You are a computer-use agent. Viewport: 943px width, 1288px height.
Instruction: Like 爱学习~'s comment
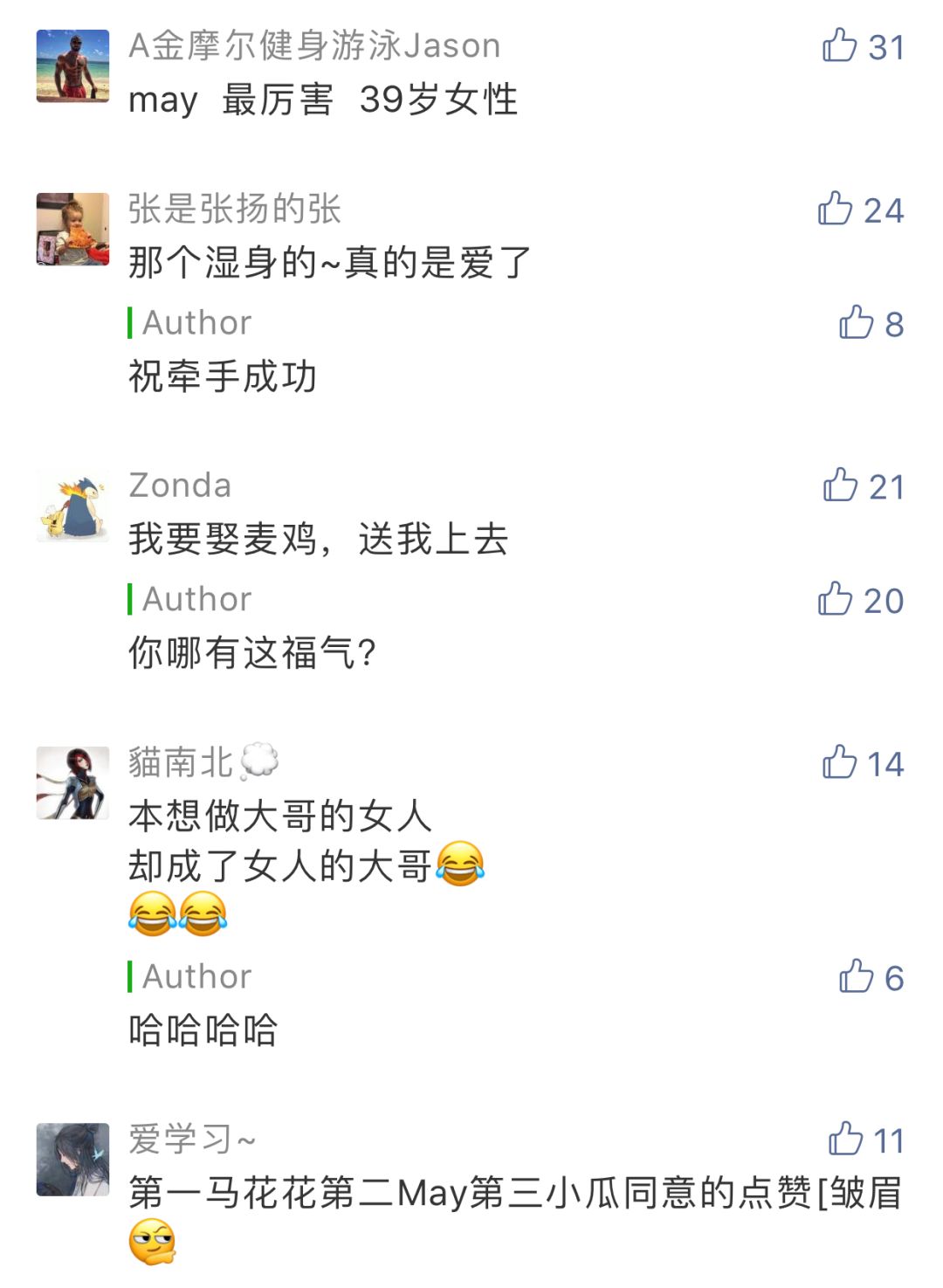coord(845,1140)
